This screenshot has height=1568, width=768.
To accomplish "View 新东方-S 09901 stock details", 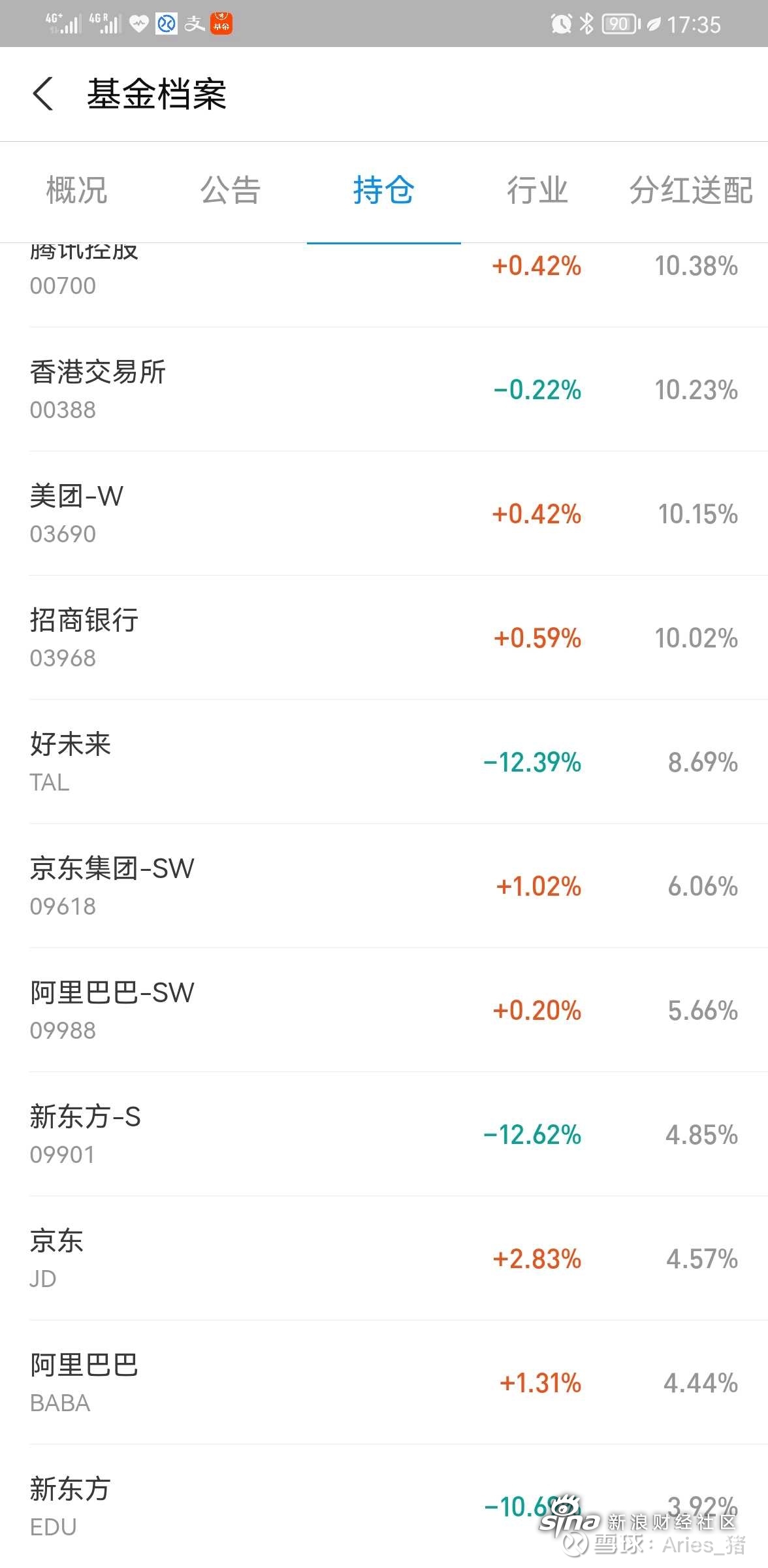I will pyautogui.click(x=384, y=1134).
